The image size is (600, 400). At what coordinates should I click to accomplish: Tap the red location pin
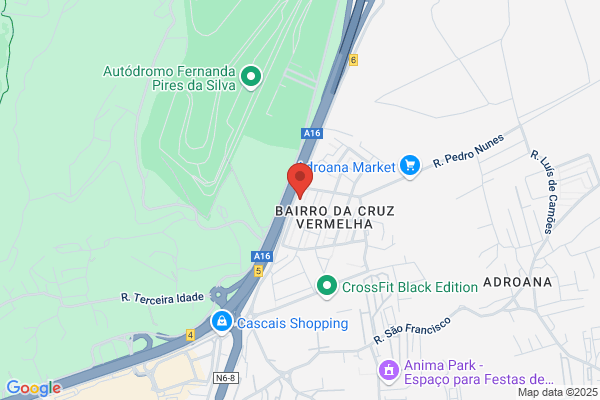pyautogui.click(x=300, y=181)
